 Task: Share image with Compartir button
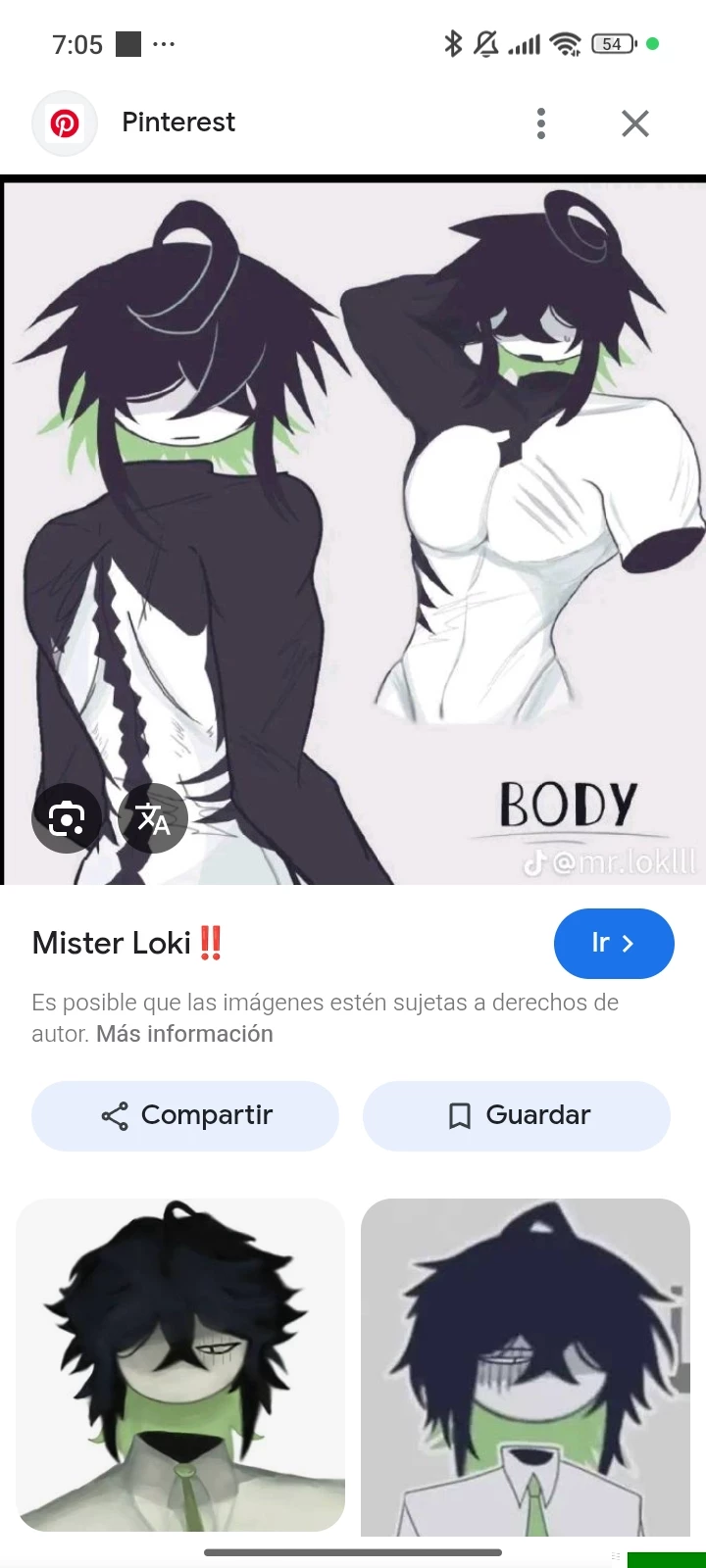[x=185, y=1115]
